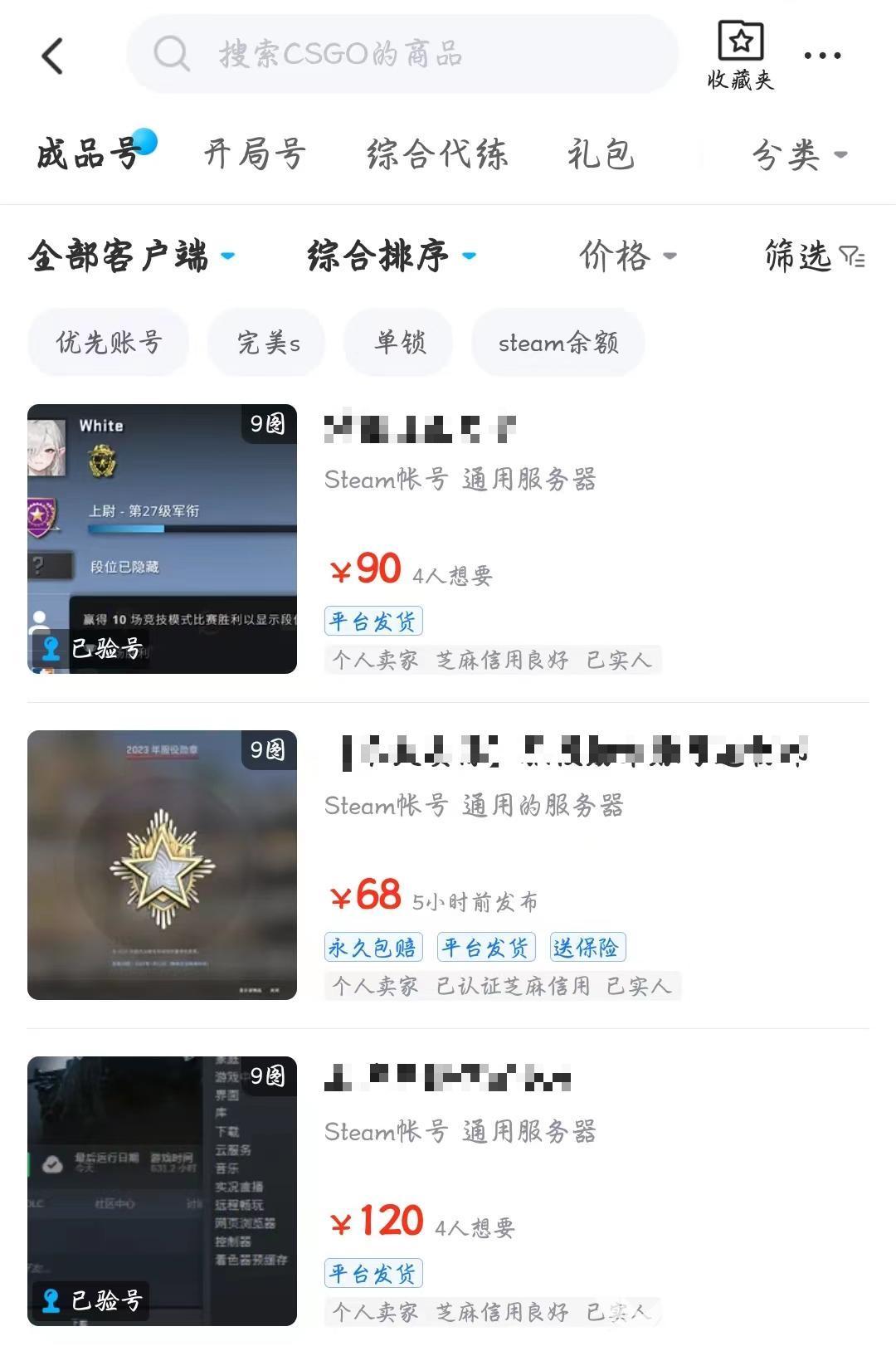Apply the 完美s filter chip
This screenshot has width=896, height=1351.
[x=267, y=342]
